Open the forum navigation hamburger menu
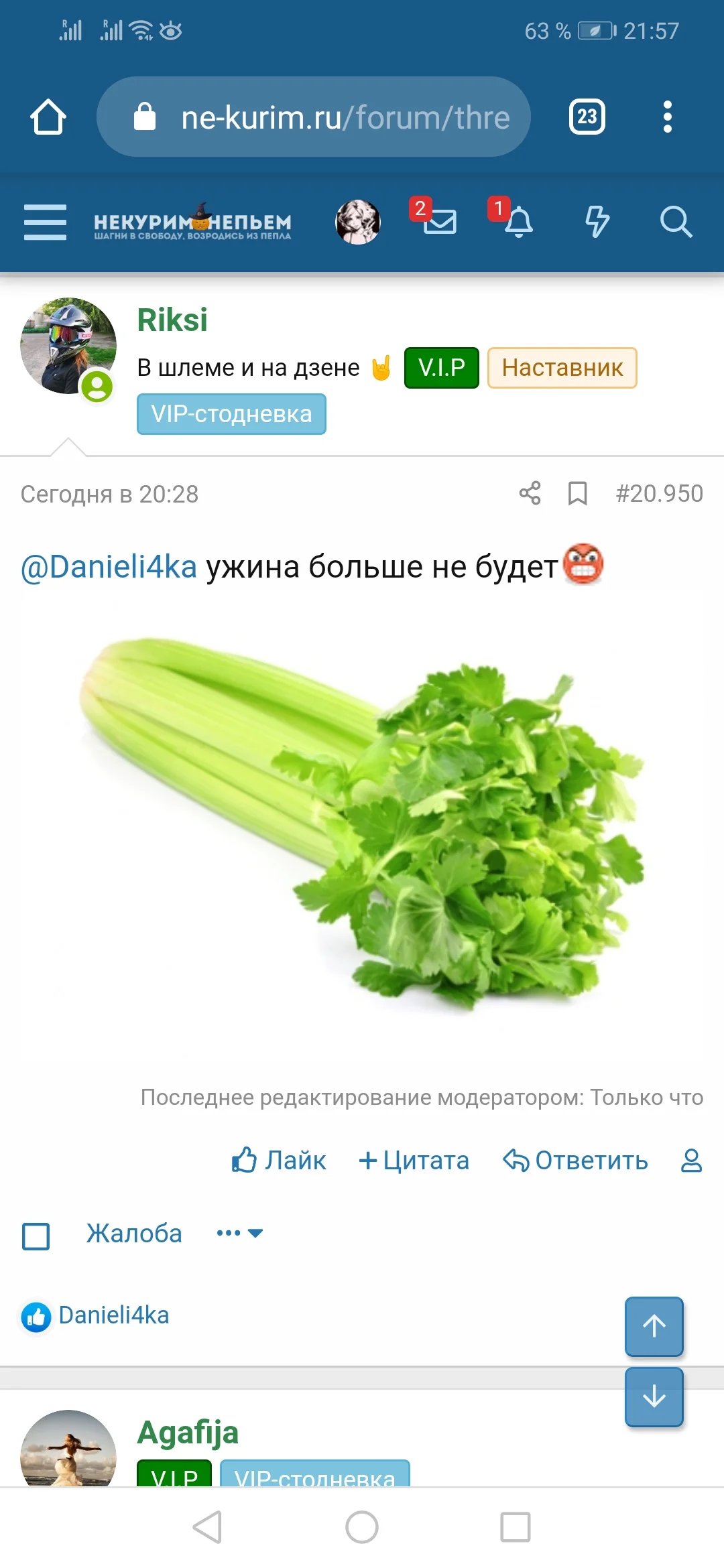The width and height of the screenshot is (724, 1568). tap(44, 223)
